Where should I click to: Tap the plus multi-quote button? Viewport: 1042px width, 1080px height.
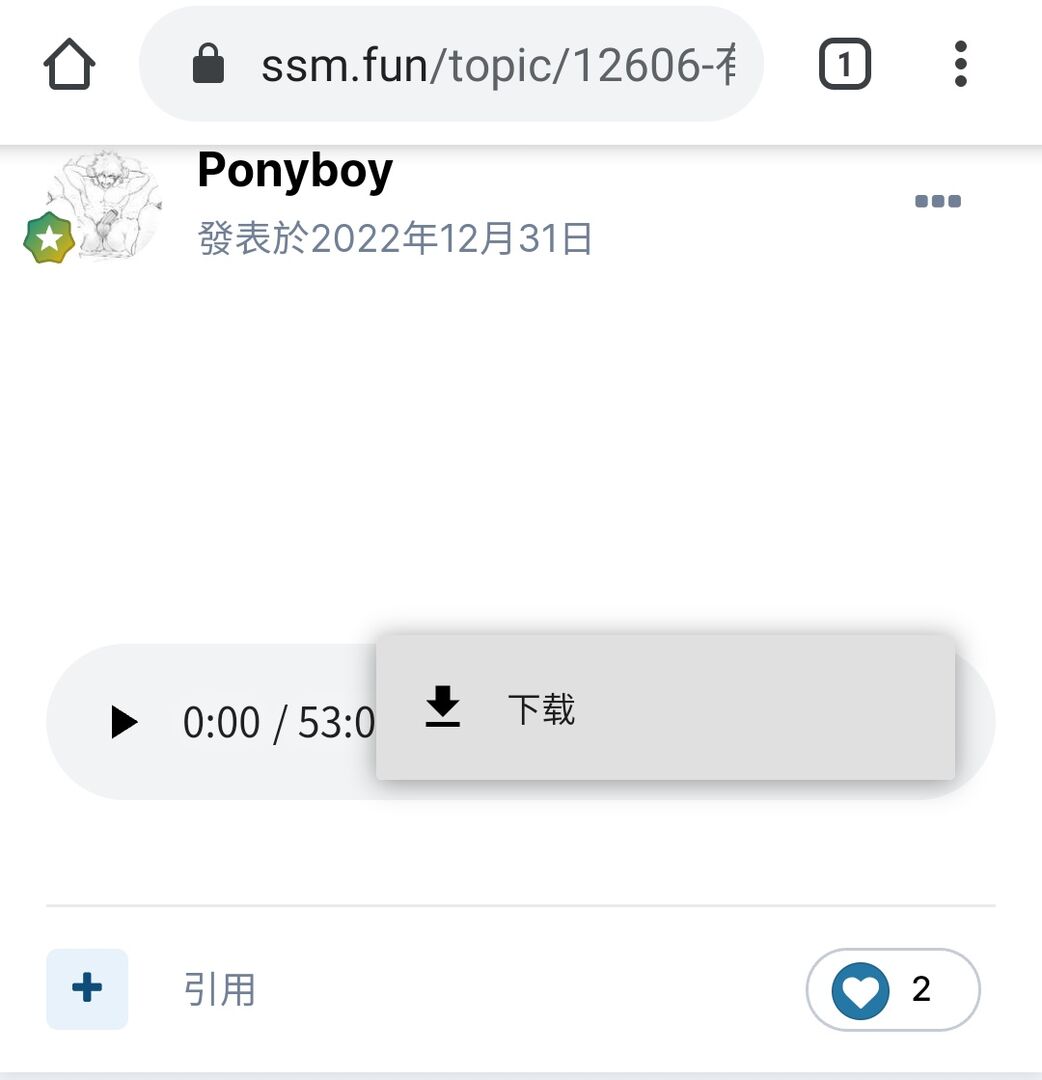pyautogui.click(x=87, y=989)
